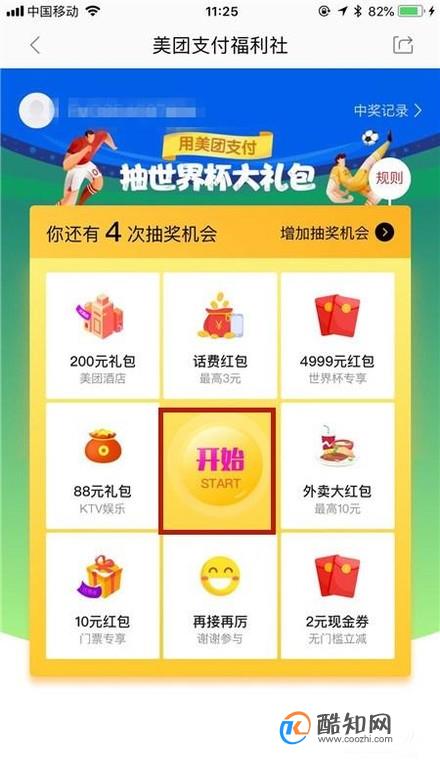
Task: Share this page via top-right icon
Action: coord(403,45)
